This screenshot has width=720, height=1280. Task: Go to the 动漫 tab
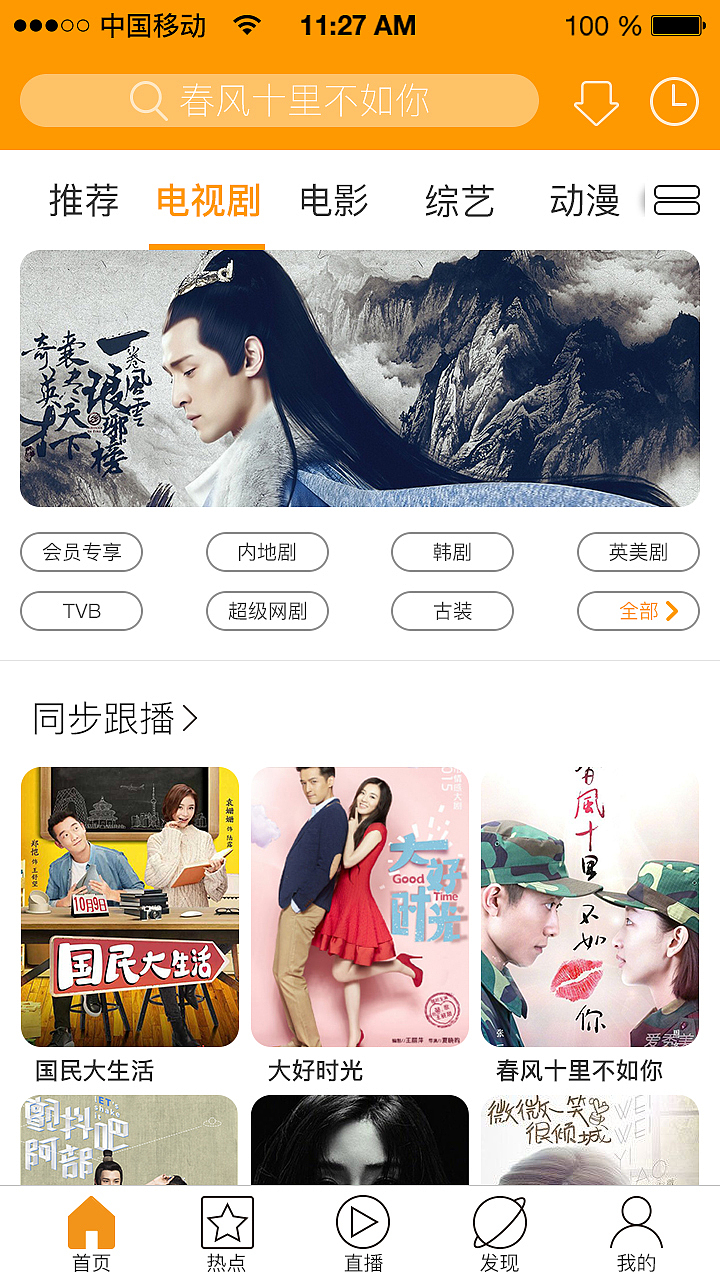584,201
